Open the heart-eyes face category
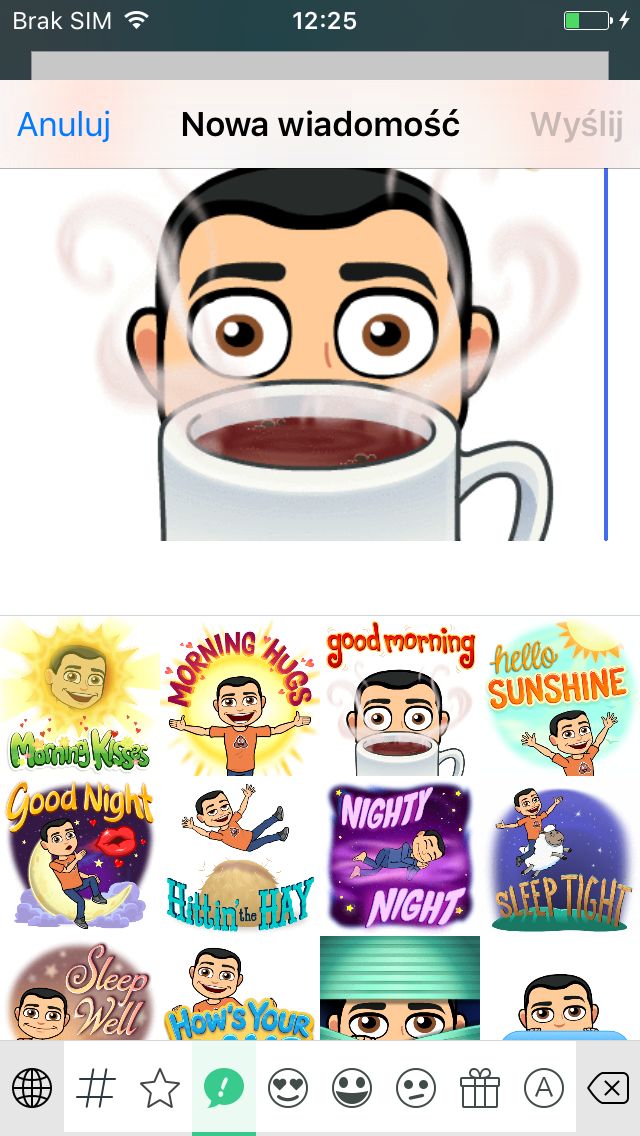This screenshot has height=1136, width=640. point(288,1087)
